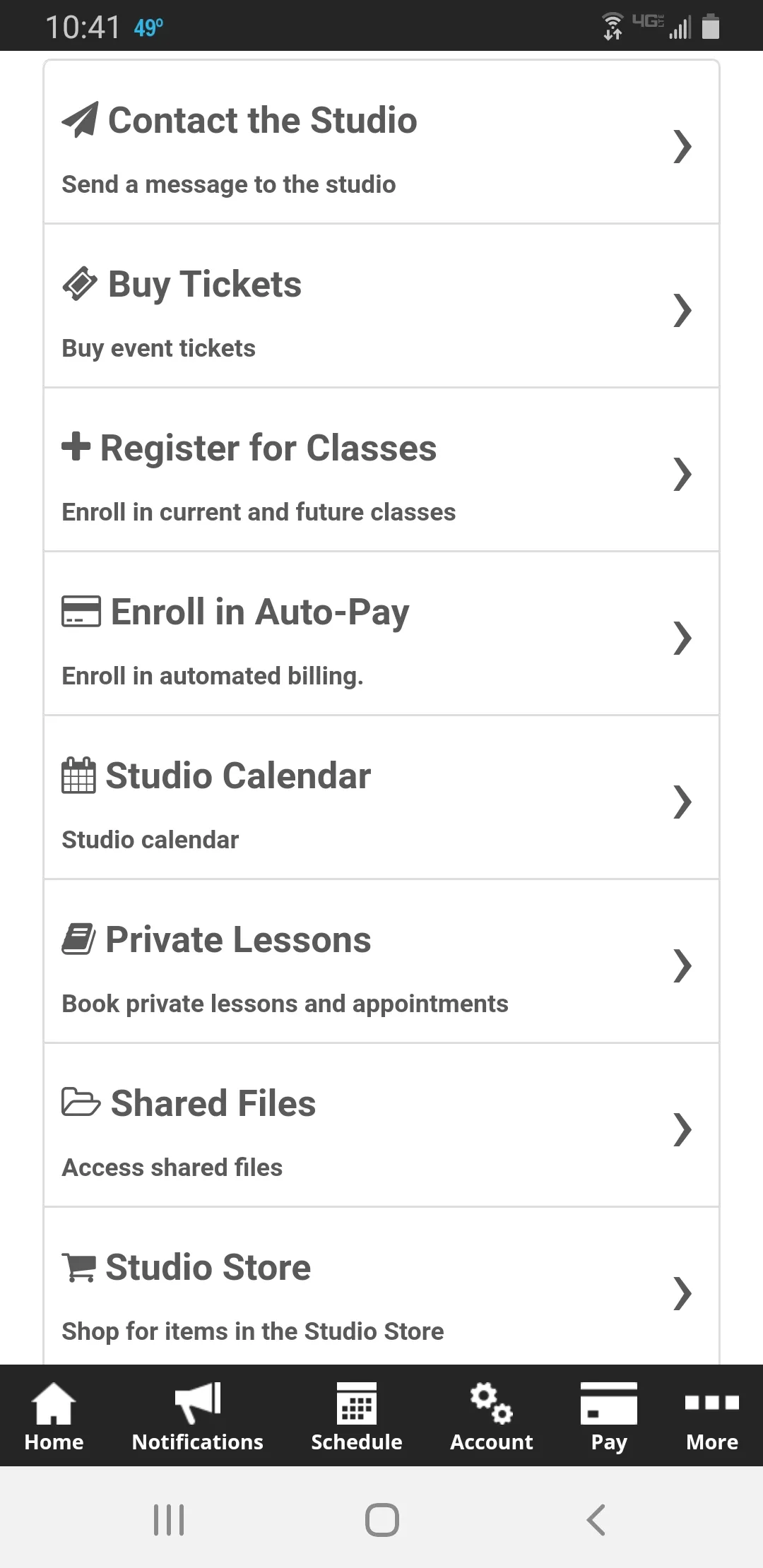View the Studio Calendar

click(381, 797)
